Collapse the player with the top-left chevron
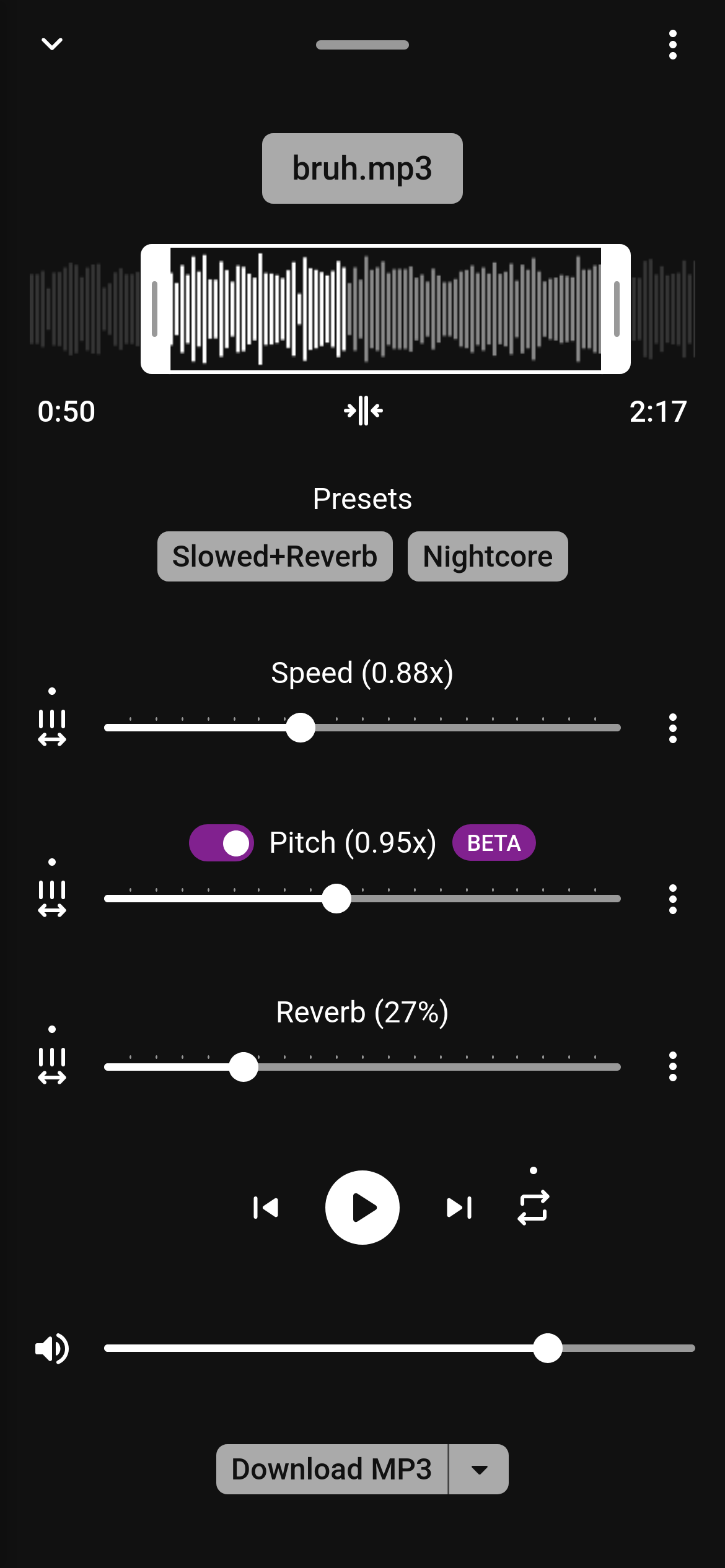This screenshot has width=725, height=1568. tap(53, 43)
